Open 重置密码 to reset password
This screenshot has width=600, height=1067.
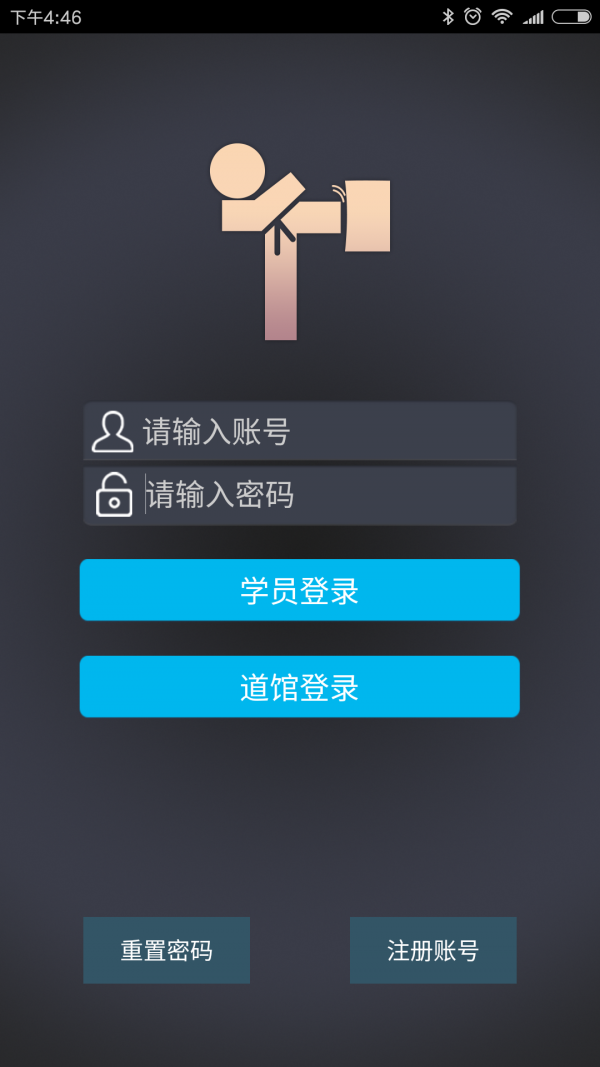[166, 950]
